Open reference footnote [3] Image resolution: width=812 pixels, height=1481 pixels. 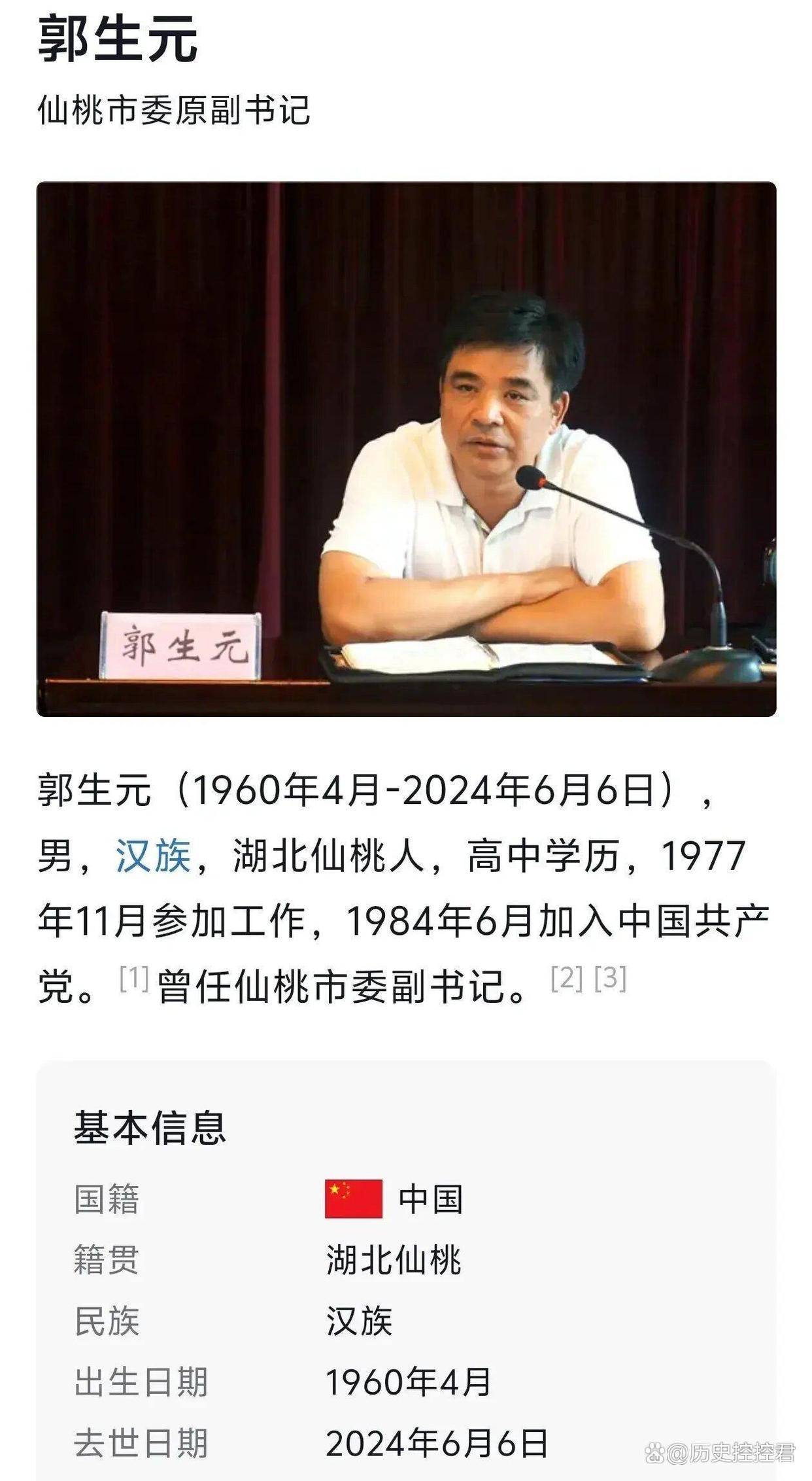coord(611,979)
